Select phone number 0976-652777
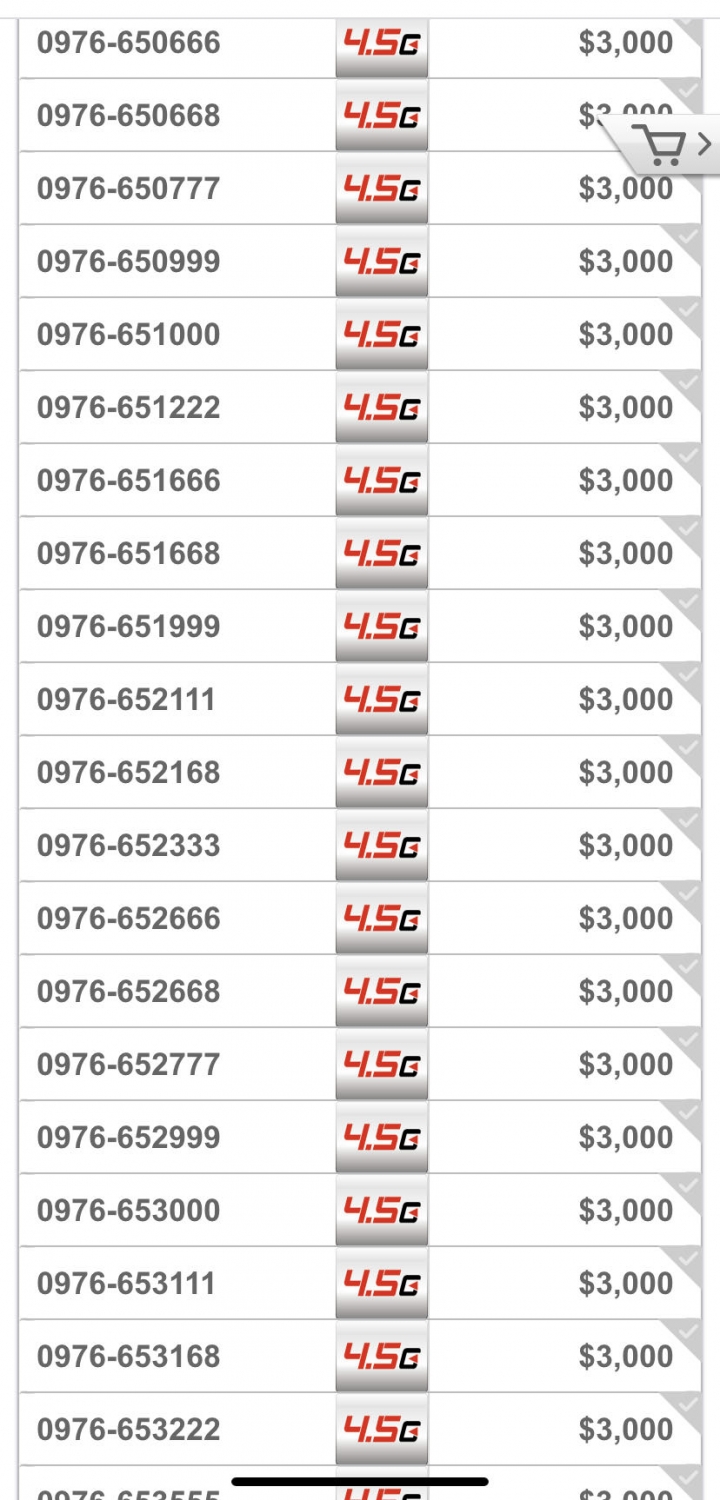Image resolution: width=720 pixels, height=1500 pixels. point(360,1064)
